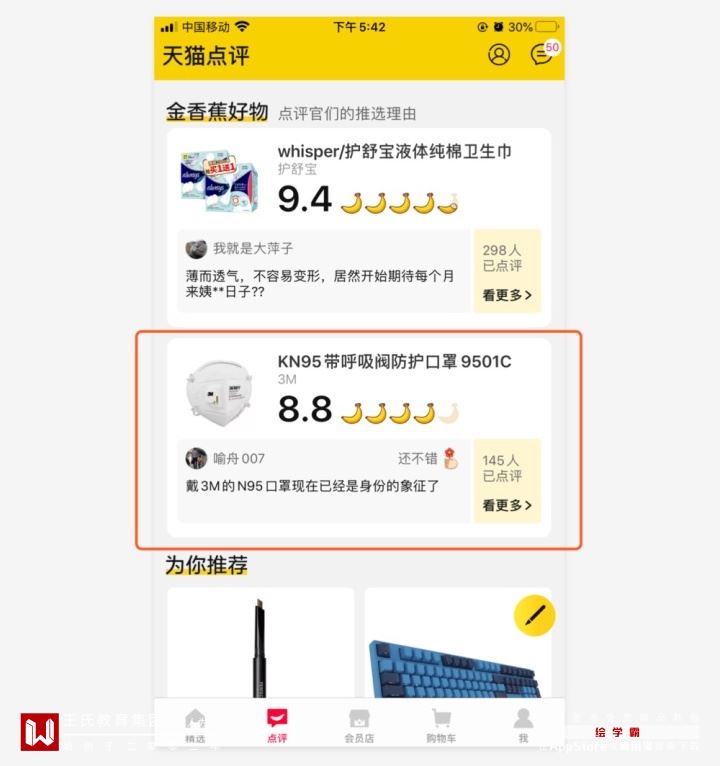Open the whisper 护舒宝 sanitary pad card

point(394,178)
